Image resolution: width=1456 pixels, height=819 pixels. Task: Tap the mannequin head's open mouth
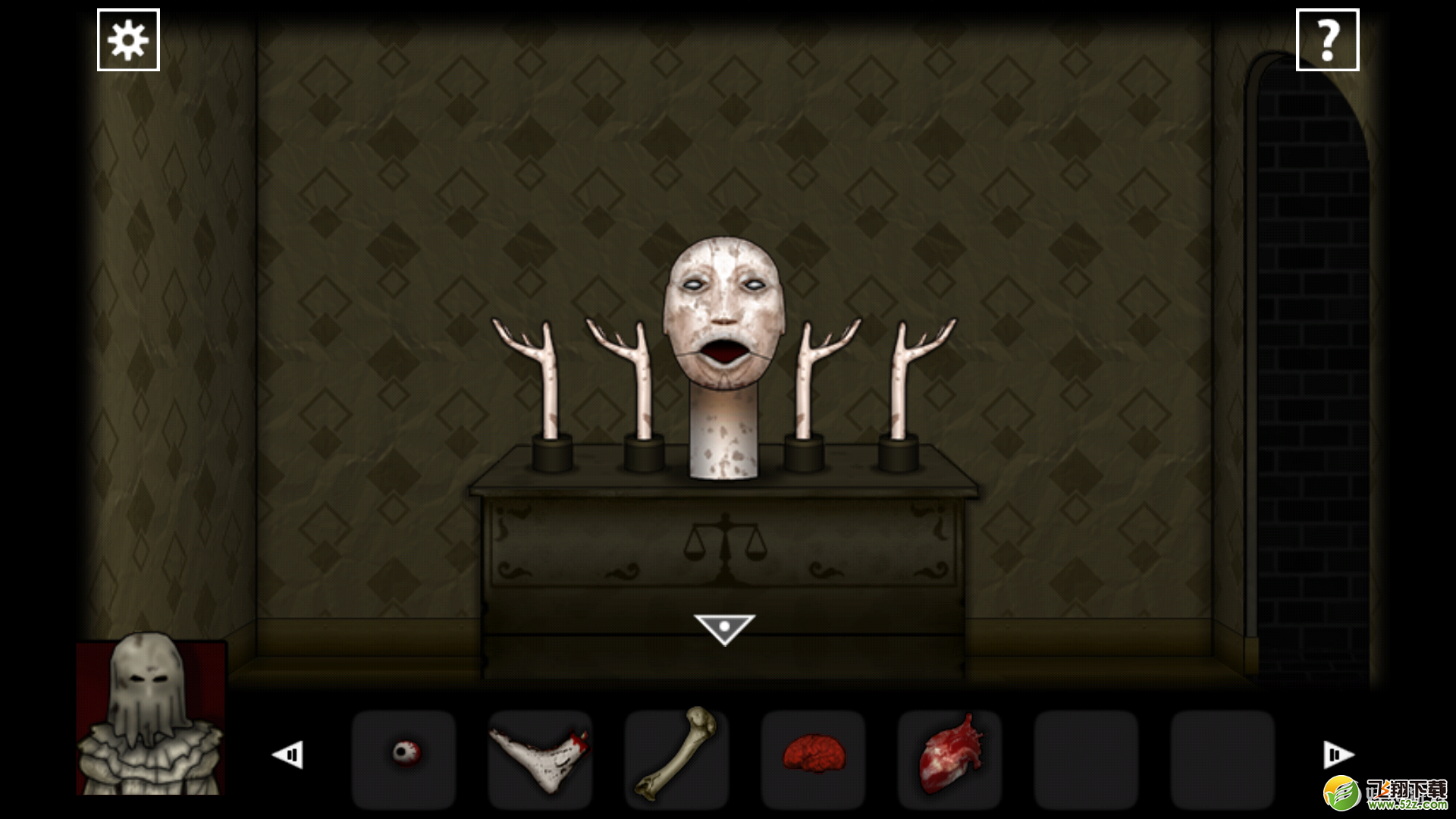[x=720, y=354]
